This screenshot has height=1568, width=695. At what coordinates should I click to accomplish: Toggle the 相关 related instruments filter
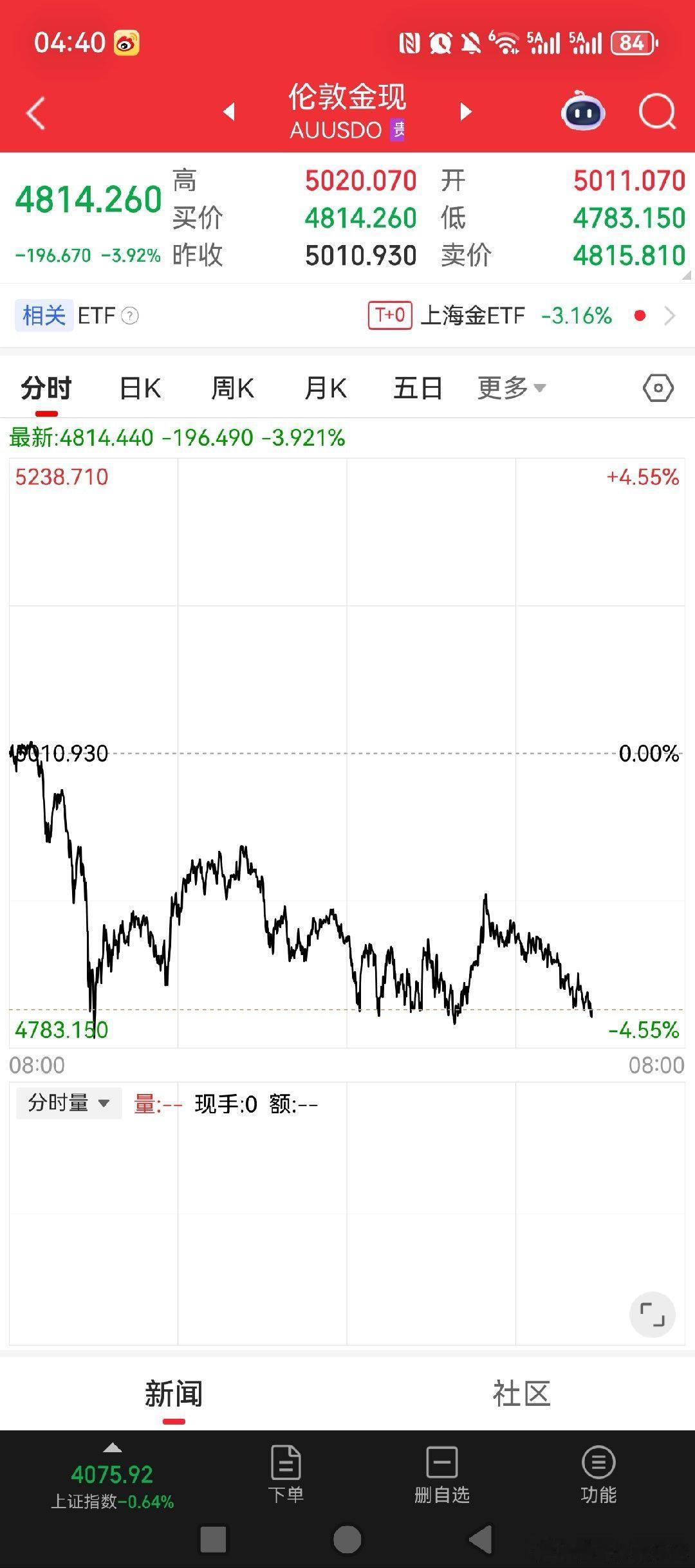point(42,315)
